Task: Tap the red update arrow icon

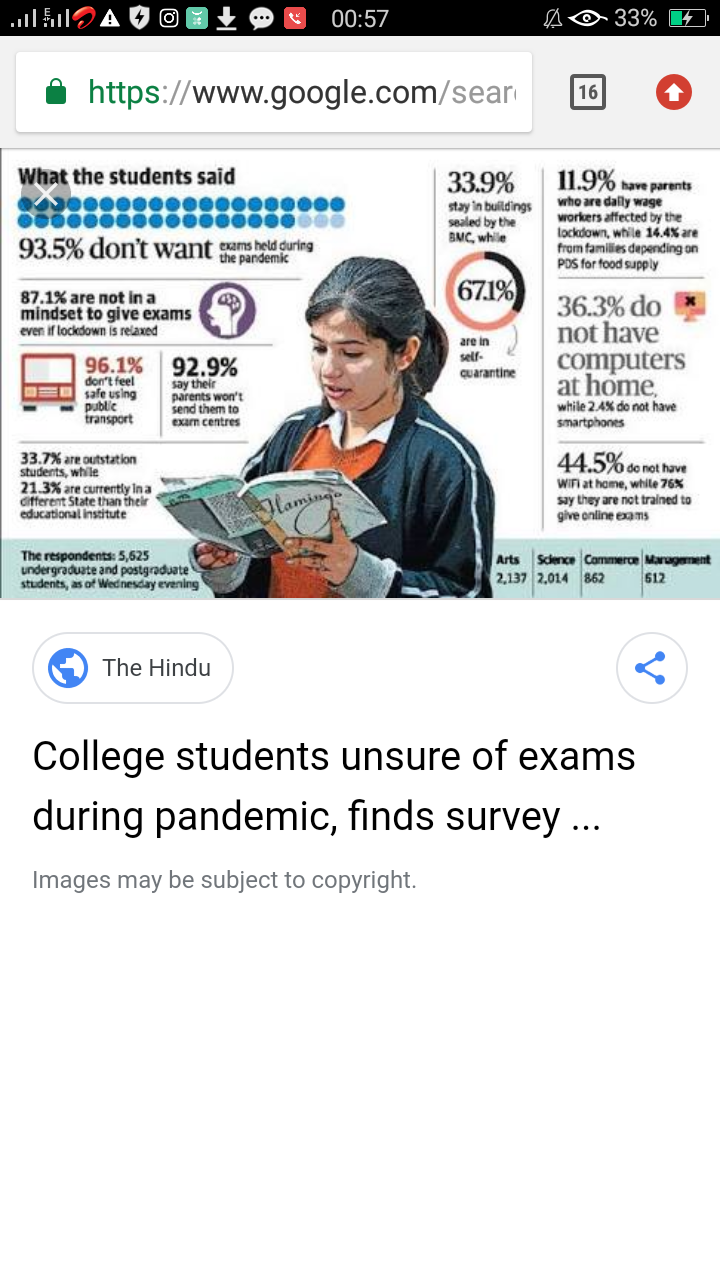Action: (x=674, y=93)
